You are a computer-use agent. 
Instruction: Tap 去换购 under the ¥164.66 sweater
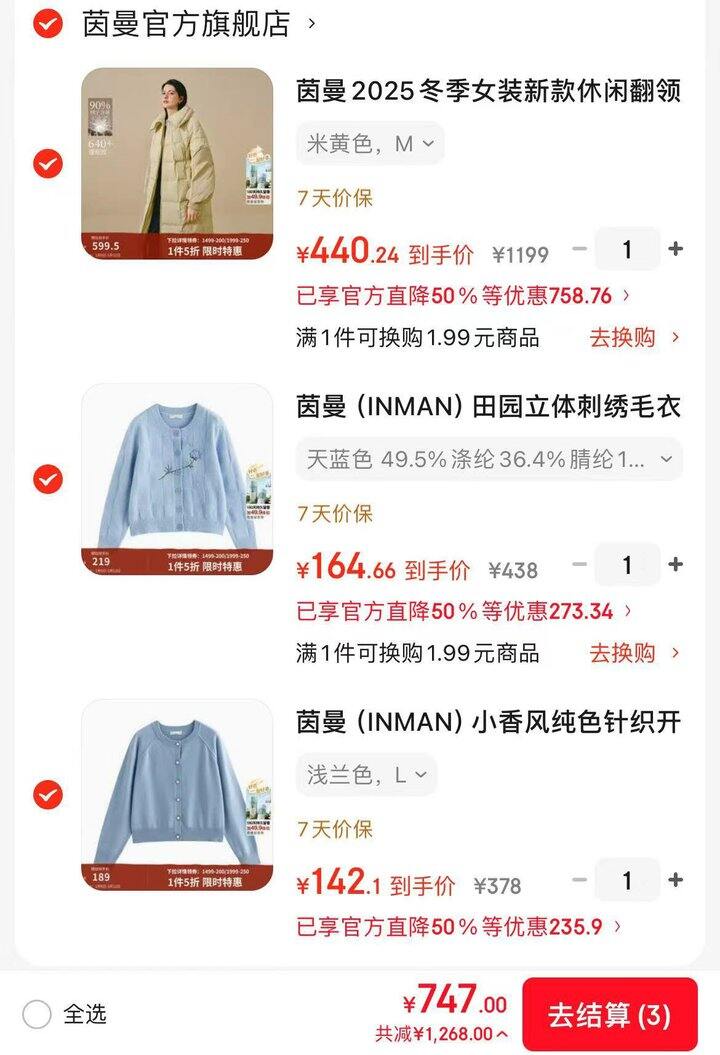[x=633, y=653]
